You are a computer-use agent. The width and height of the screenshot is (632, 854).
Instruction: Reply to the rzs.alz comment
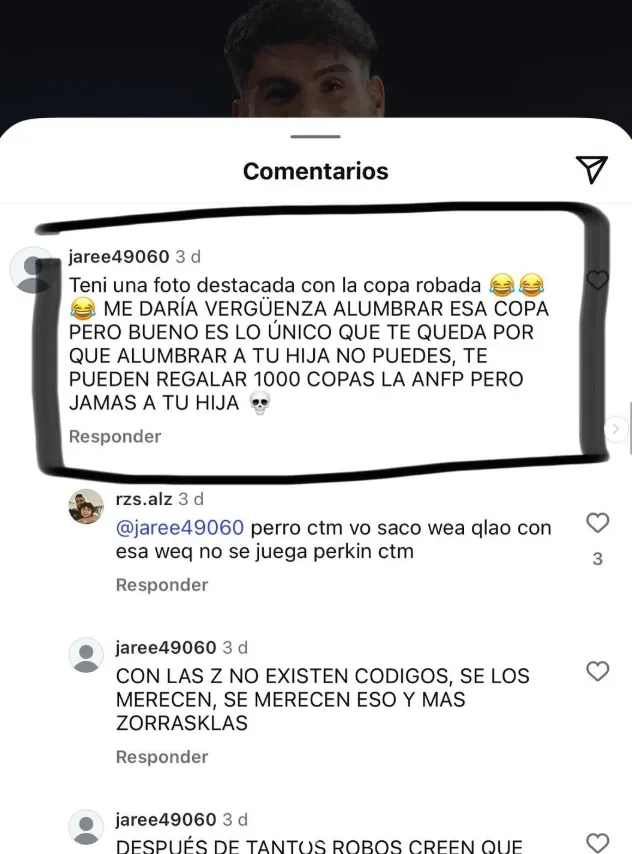tap(162, 585)
